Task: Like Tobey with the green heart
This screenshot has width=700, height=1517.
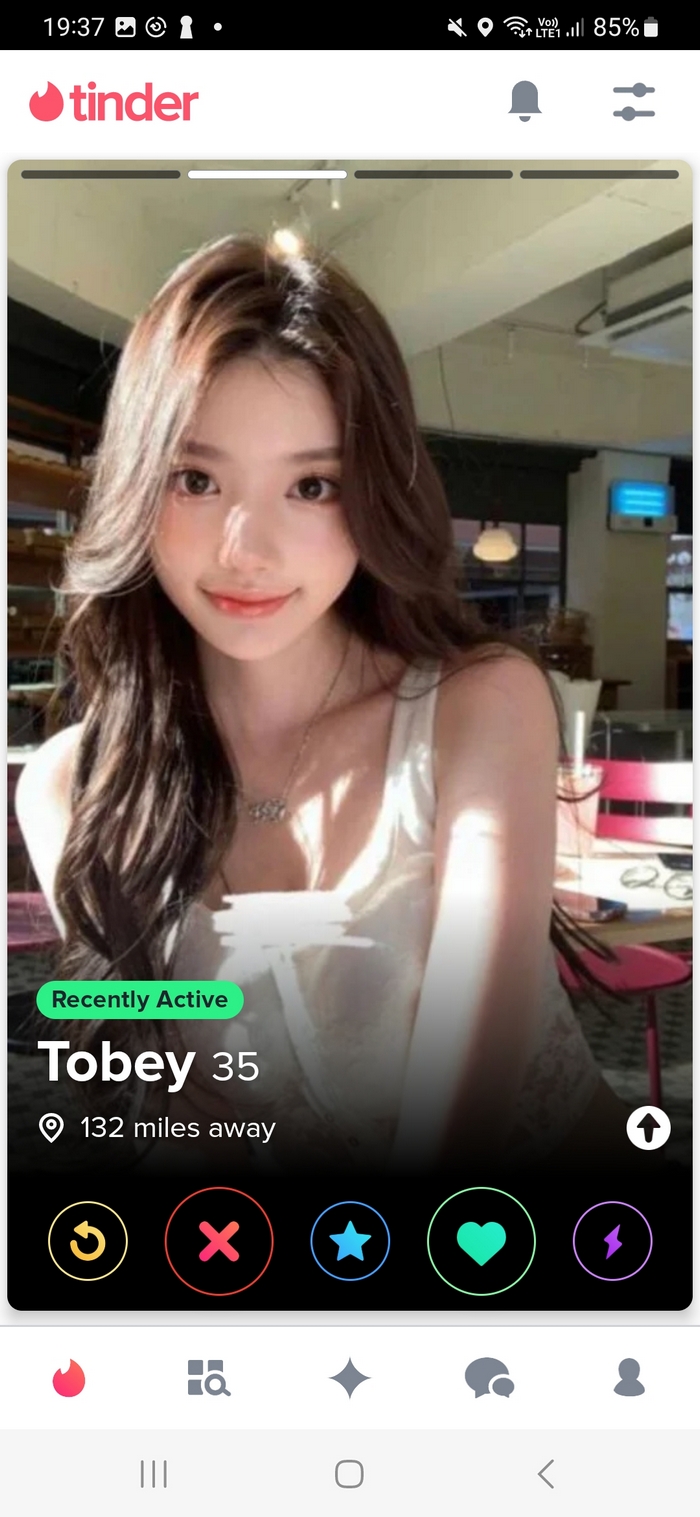Action: pos(481,1241)
